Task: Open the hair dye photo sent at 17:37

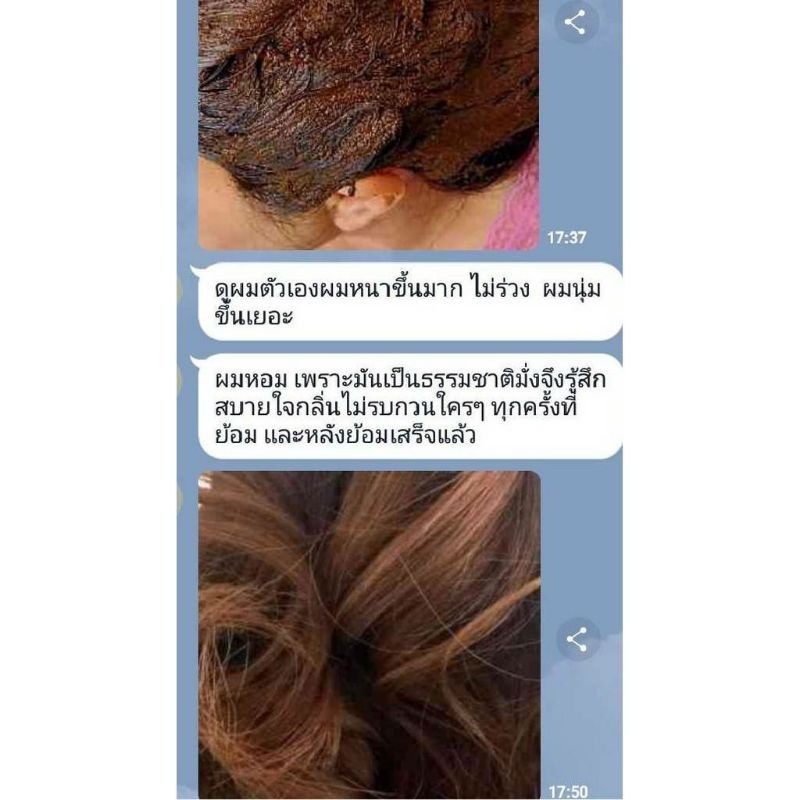Action: click(x=369, y=124)
